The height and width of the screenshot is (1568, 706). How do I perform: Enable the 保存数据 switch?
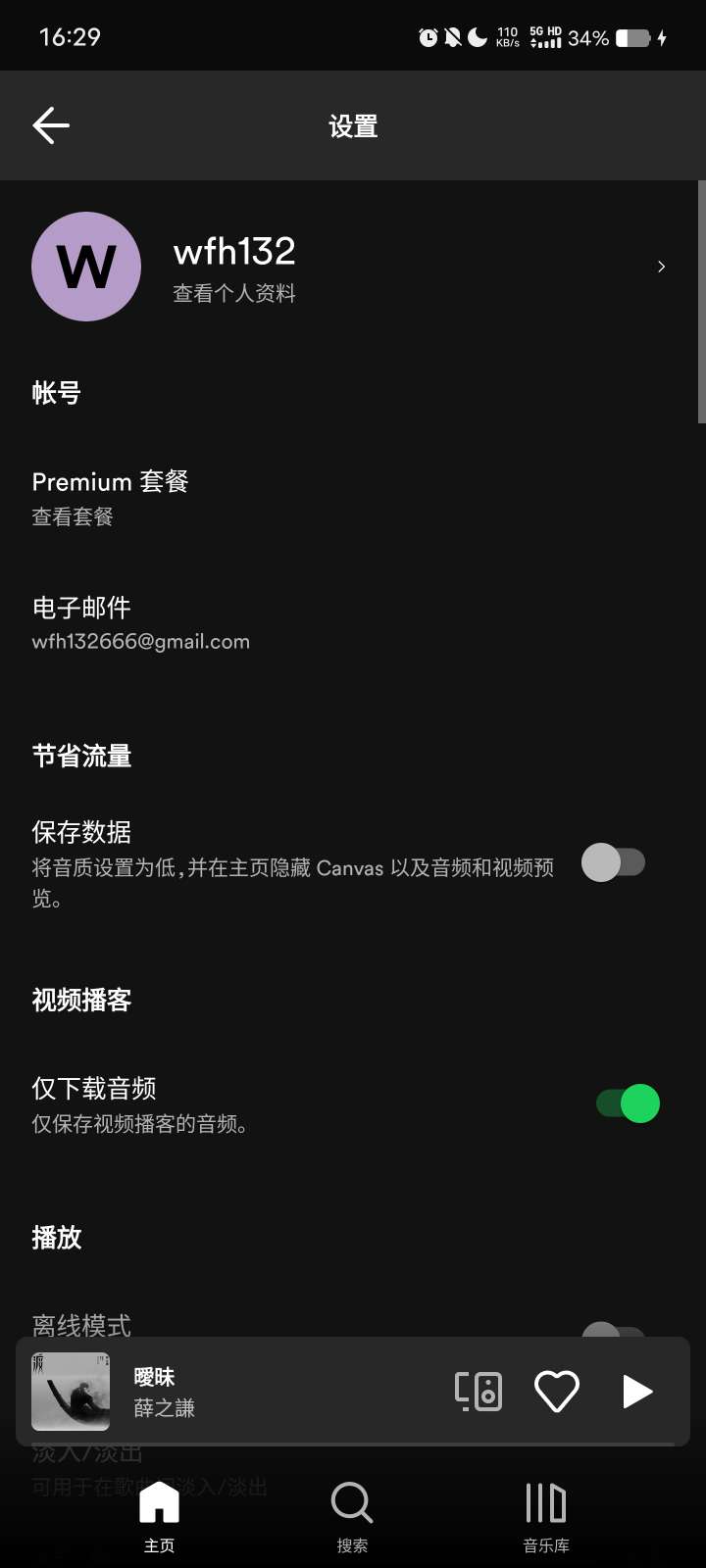point(614,862)
